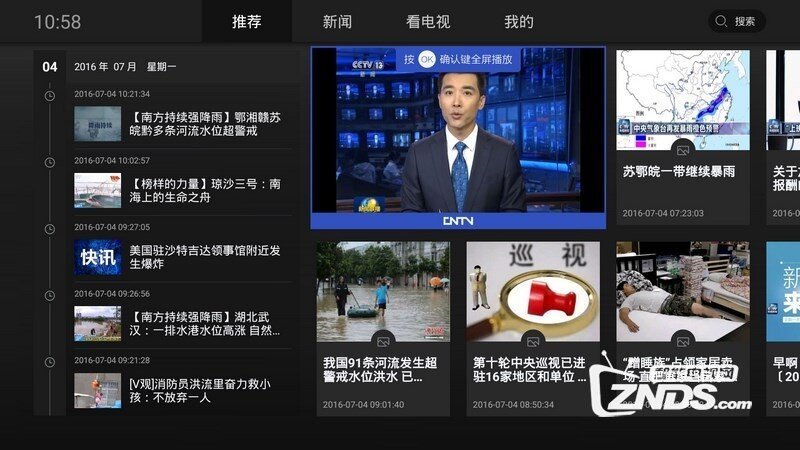Viewport: 800px width, 450px height.
Task: Select the 推荐 tab
Action: 246,21
